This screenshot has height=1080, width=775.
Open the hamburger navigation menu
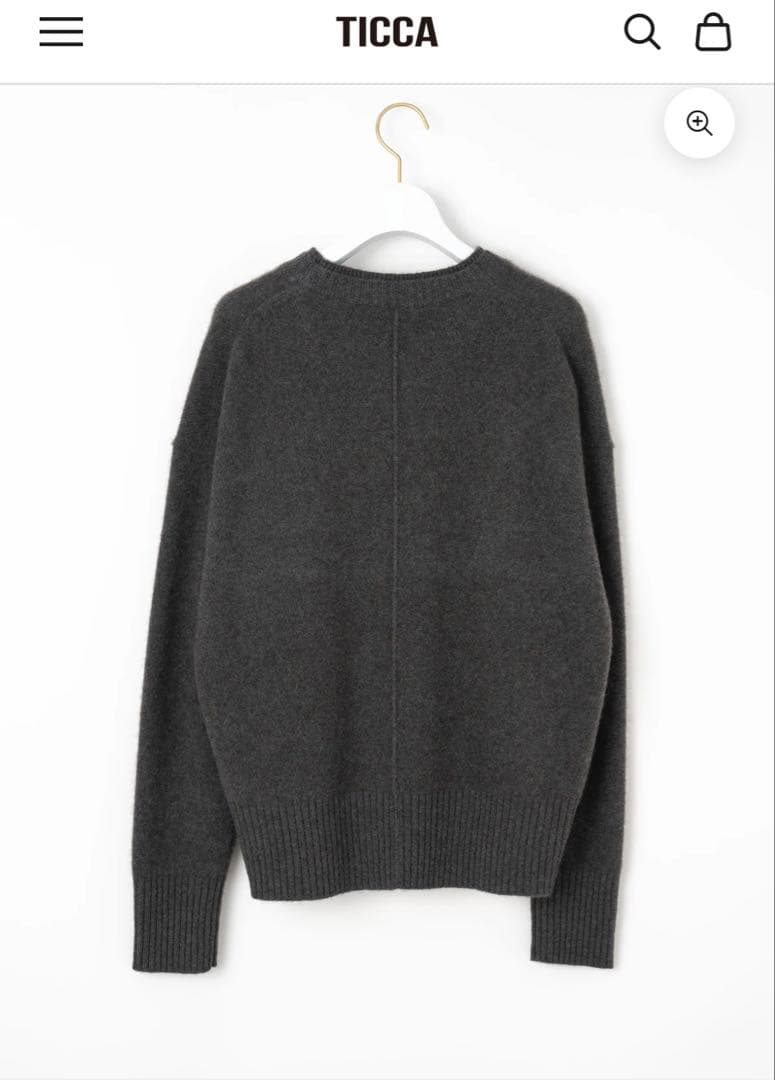(61, 32)
